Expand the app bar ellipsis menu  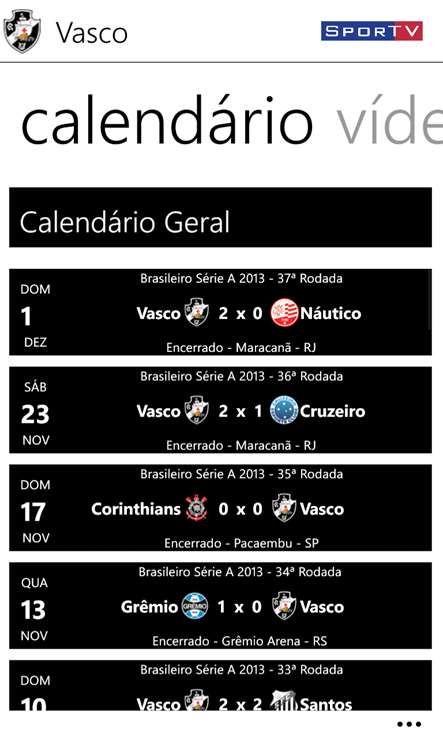409,724
